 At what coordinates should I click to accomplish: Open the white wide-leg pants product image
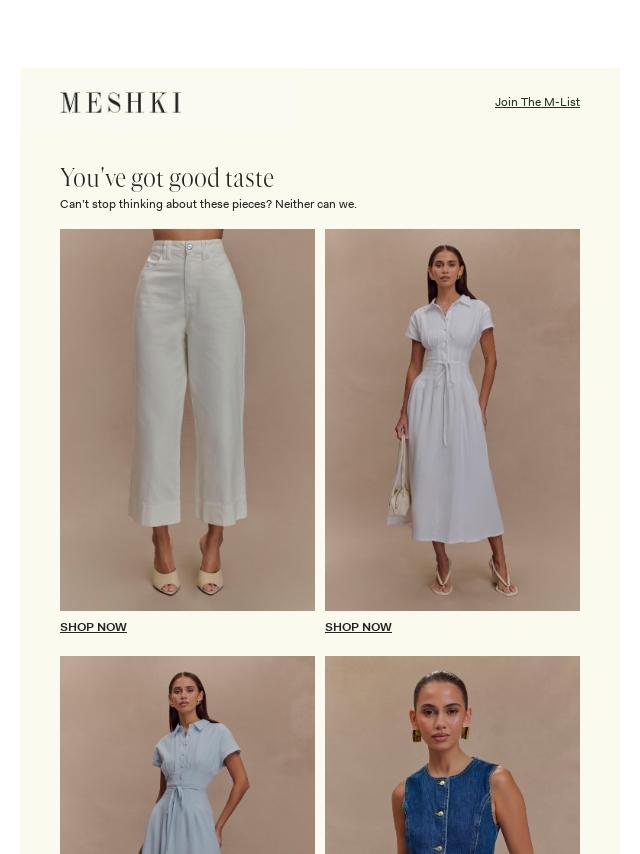click(187, 420)
